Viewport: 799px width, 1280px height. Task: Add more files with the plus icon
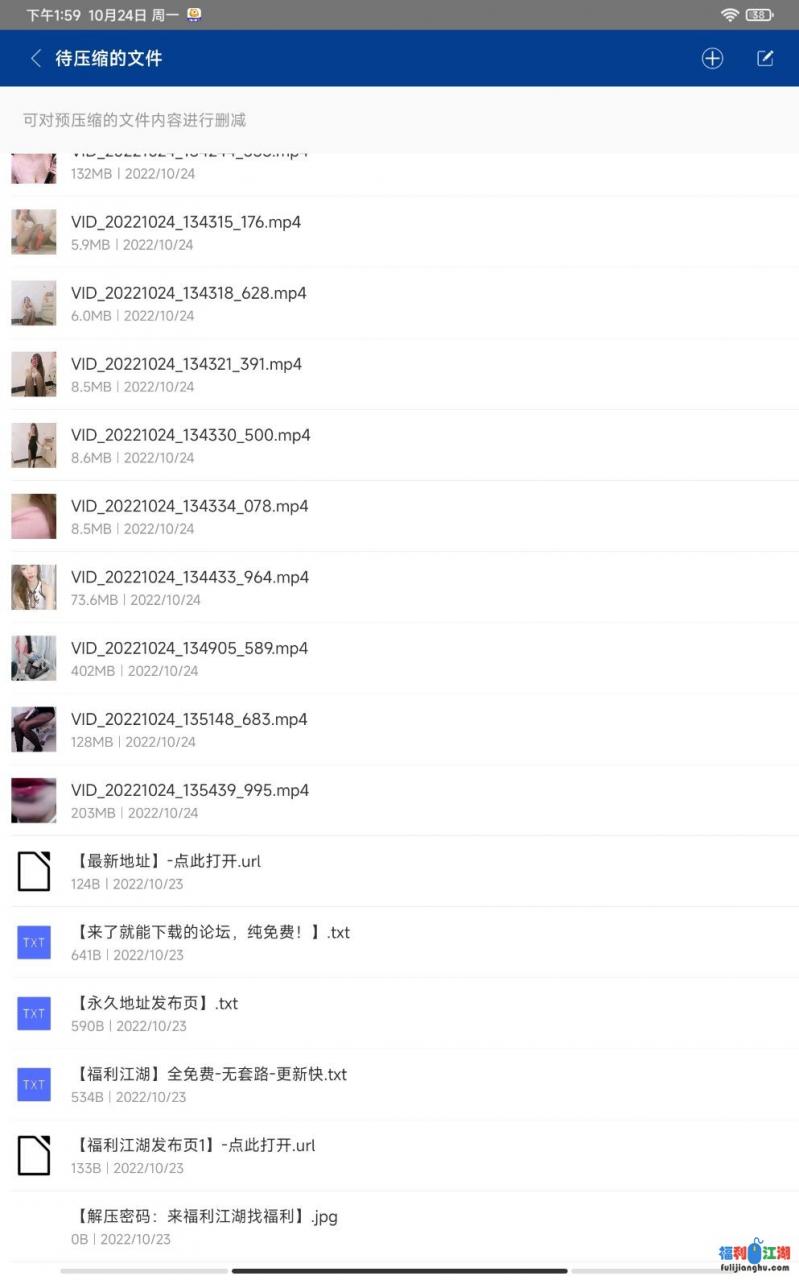click(x=712, y=58)
